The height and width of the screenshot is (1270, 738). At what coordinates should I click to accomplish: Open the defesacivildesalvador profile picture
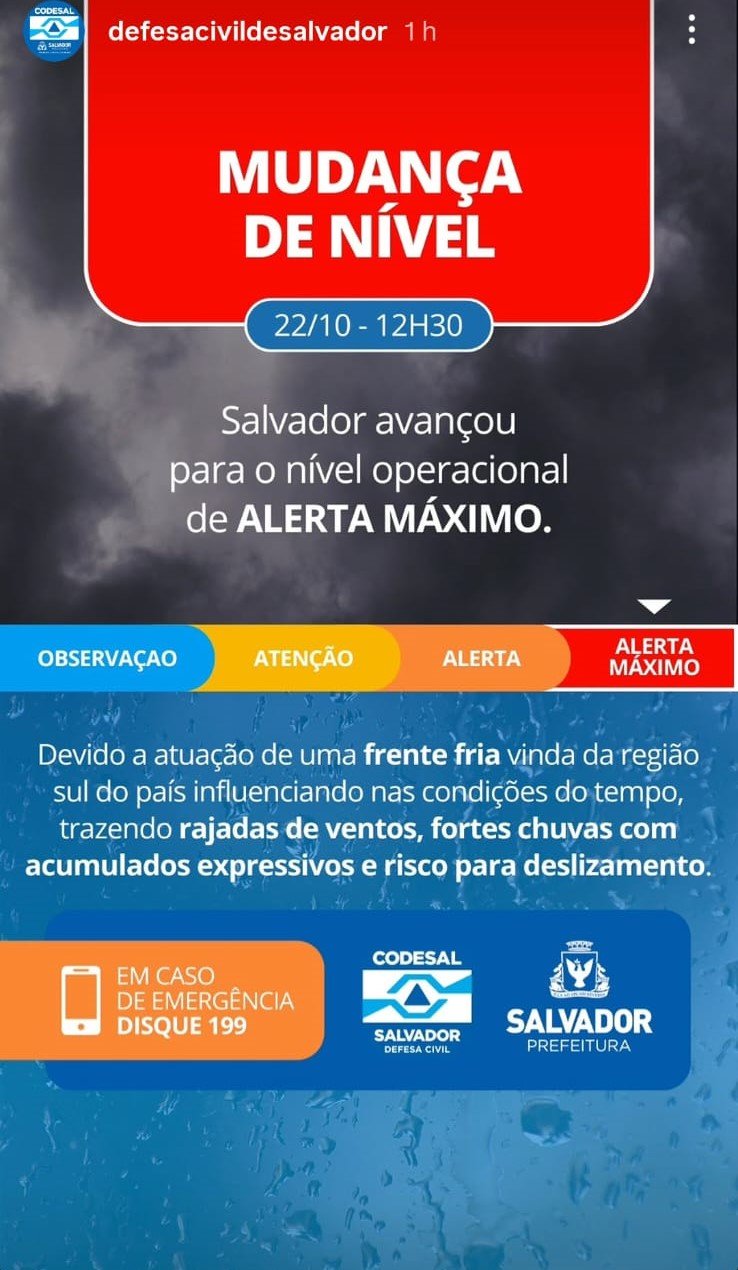click(x=52, y=30)
